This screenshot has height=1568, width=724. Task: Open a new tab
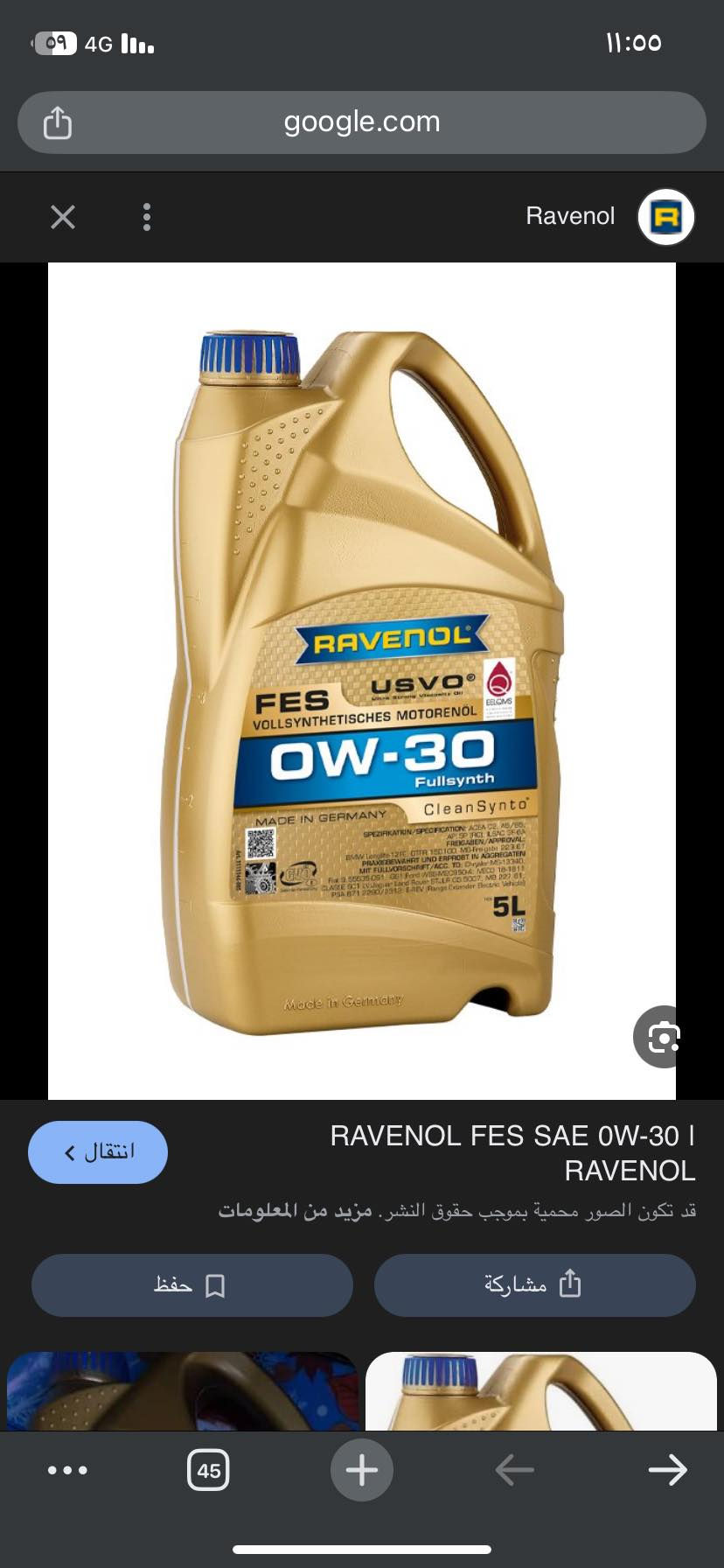pyautogui.click(x=361, y=1470)
